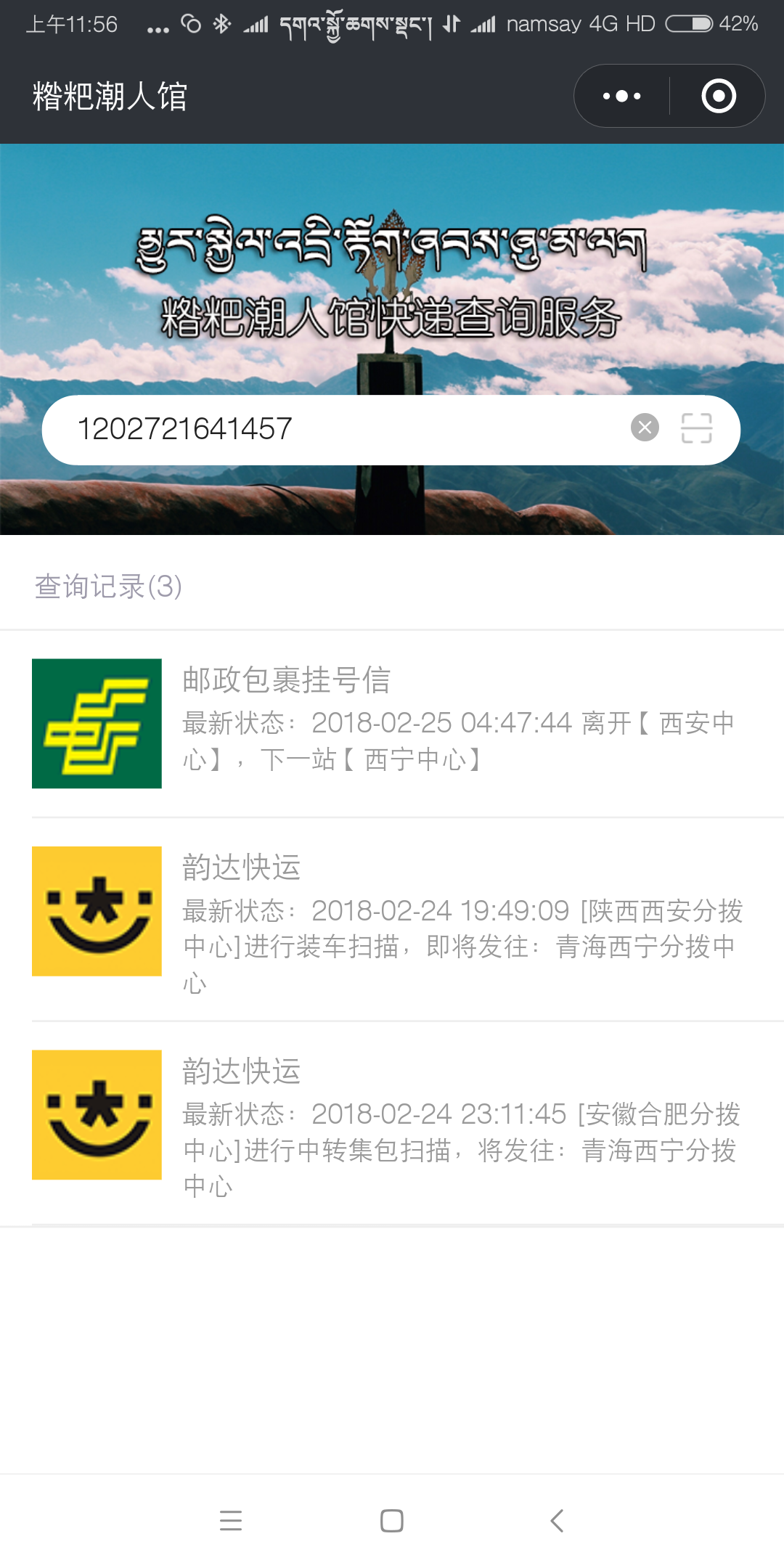The width and height of the screenshot is (784, 1568).
Task: Close the mini program with the circle button
Action: click(719, 96)
